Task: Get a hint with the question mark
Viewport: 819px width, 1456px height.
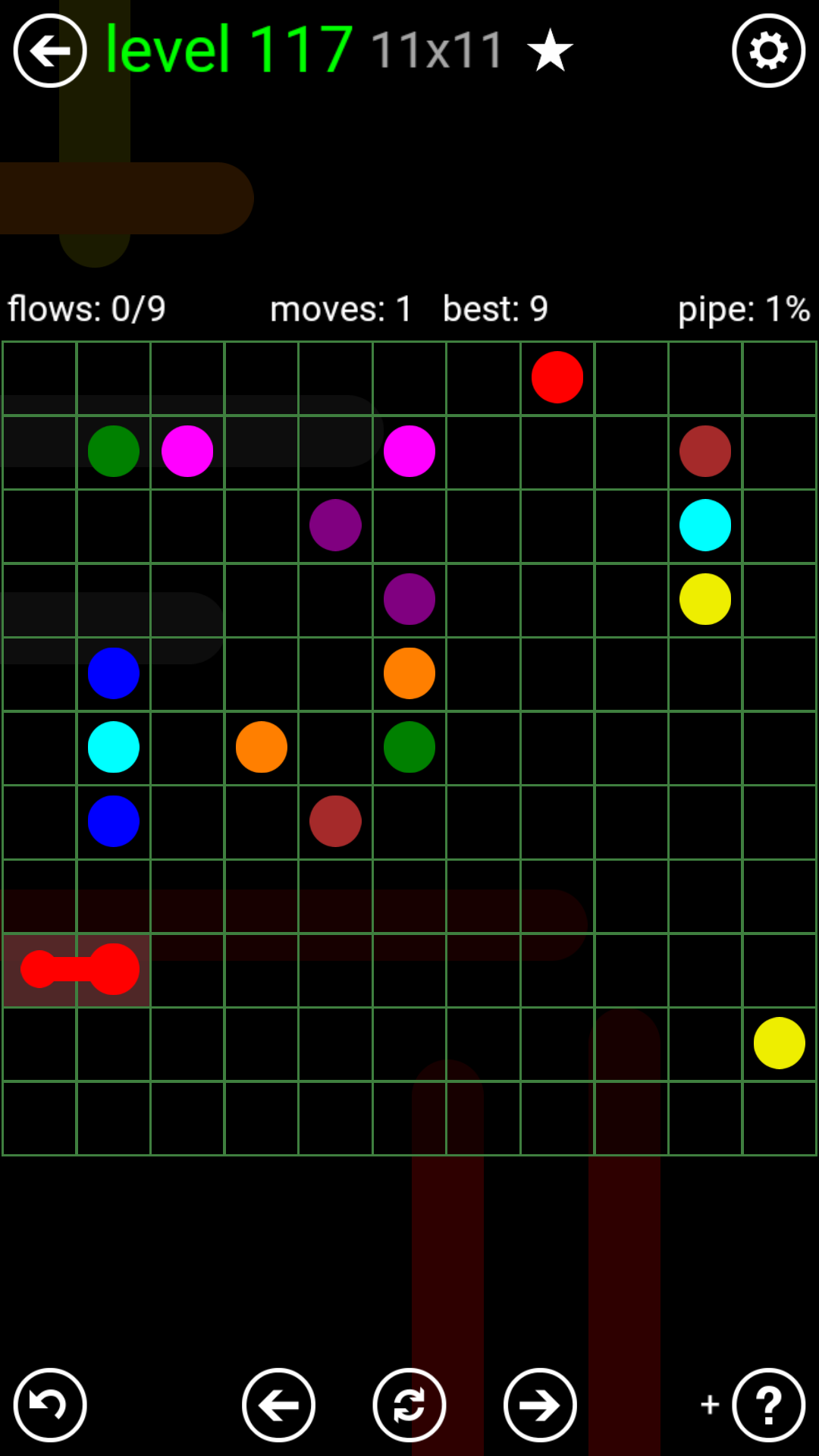Action: tap(768, 1405)
